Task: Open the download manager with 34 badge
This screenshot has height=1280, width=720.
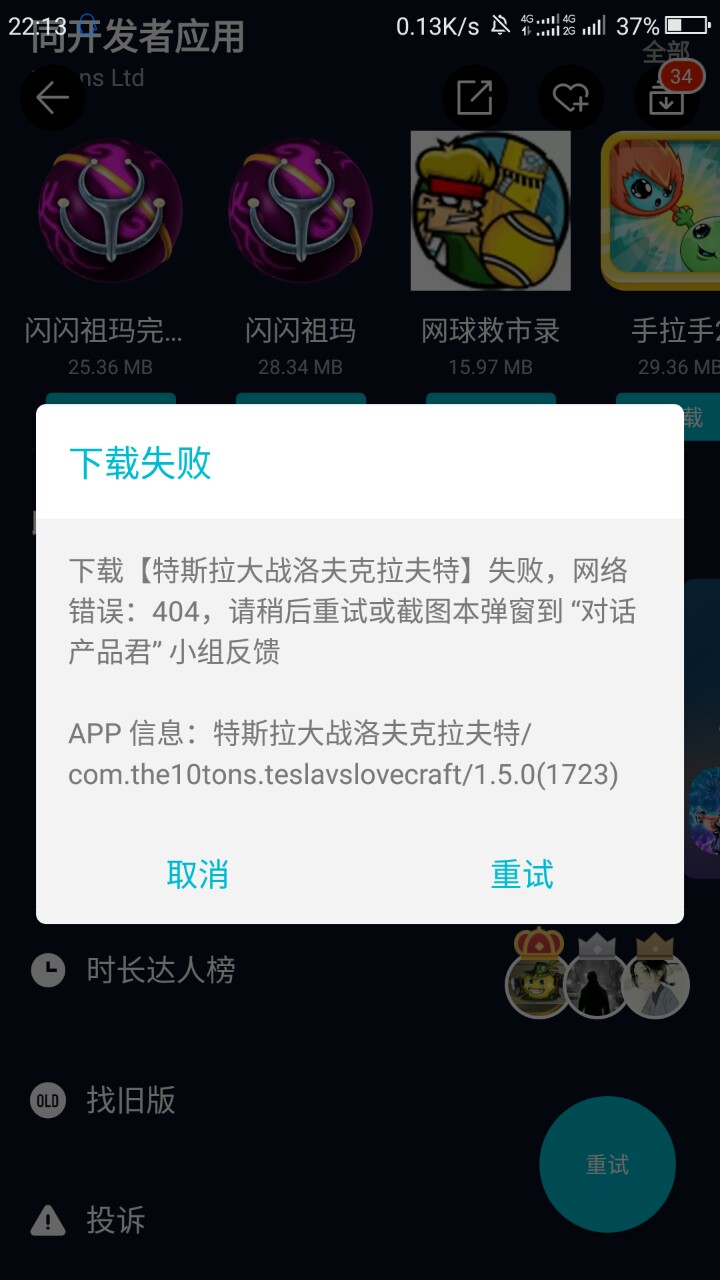Action: [x=666, y=97]
